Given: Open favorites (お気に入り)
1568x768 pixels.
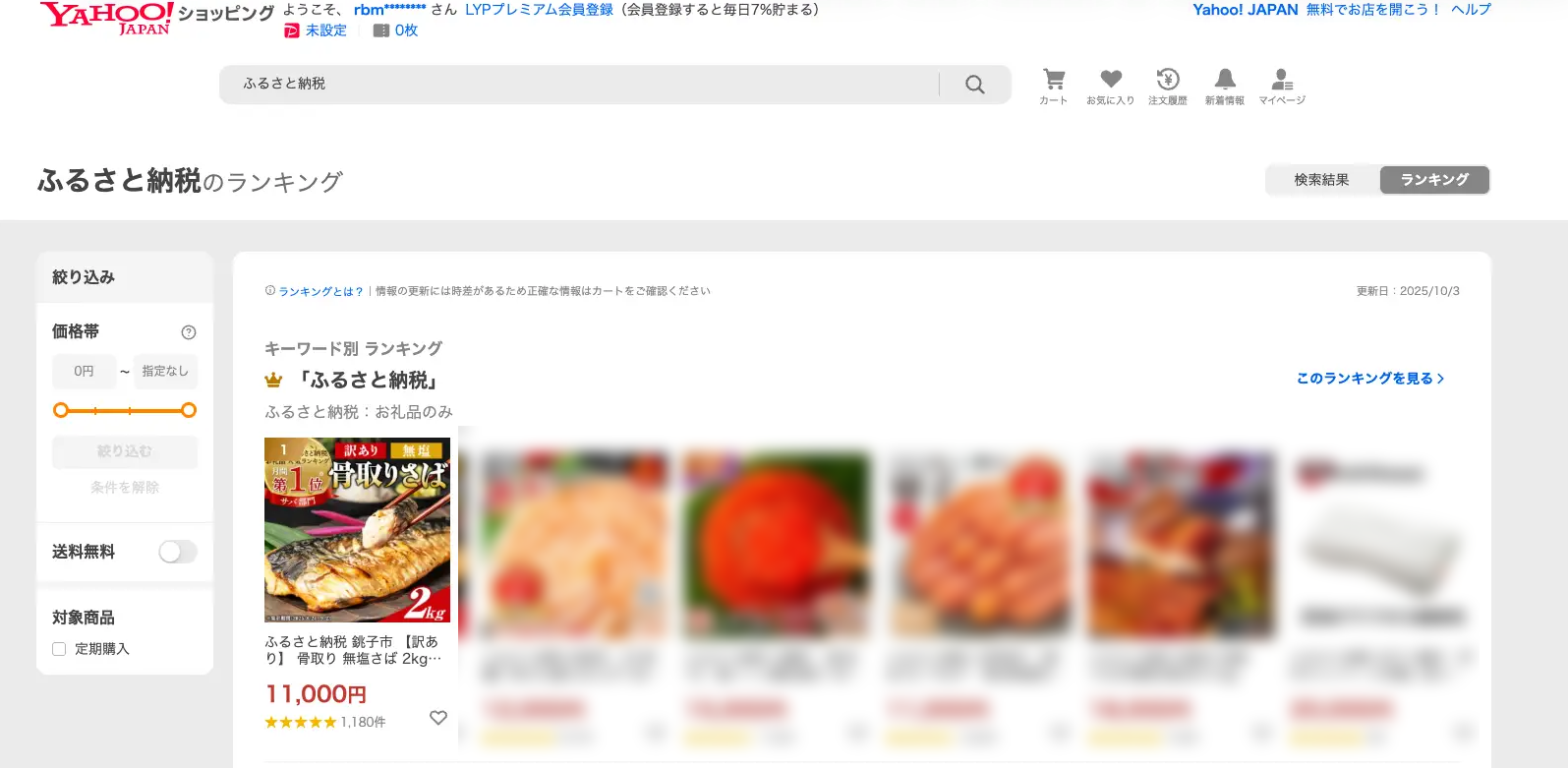Looking at the screenshot, I should 1110,86.
